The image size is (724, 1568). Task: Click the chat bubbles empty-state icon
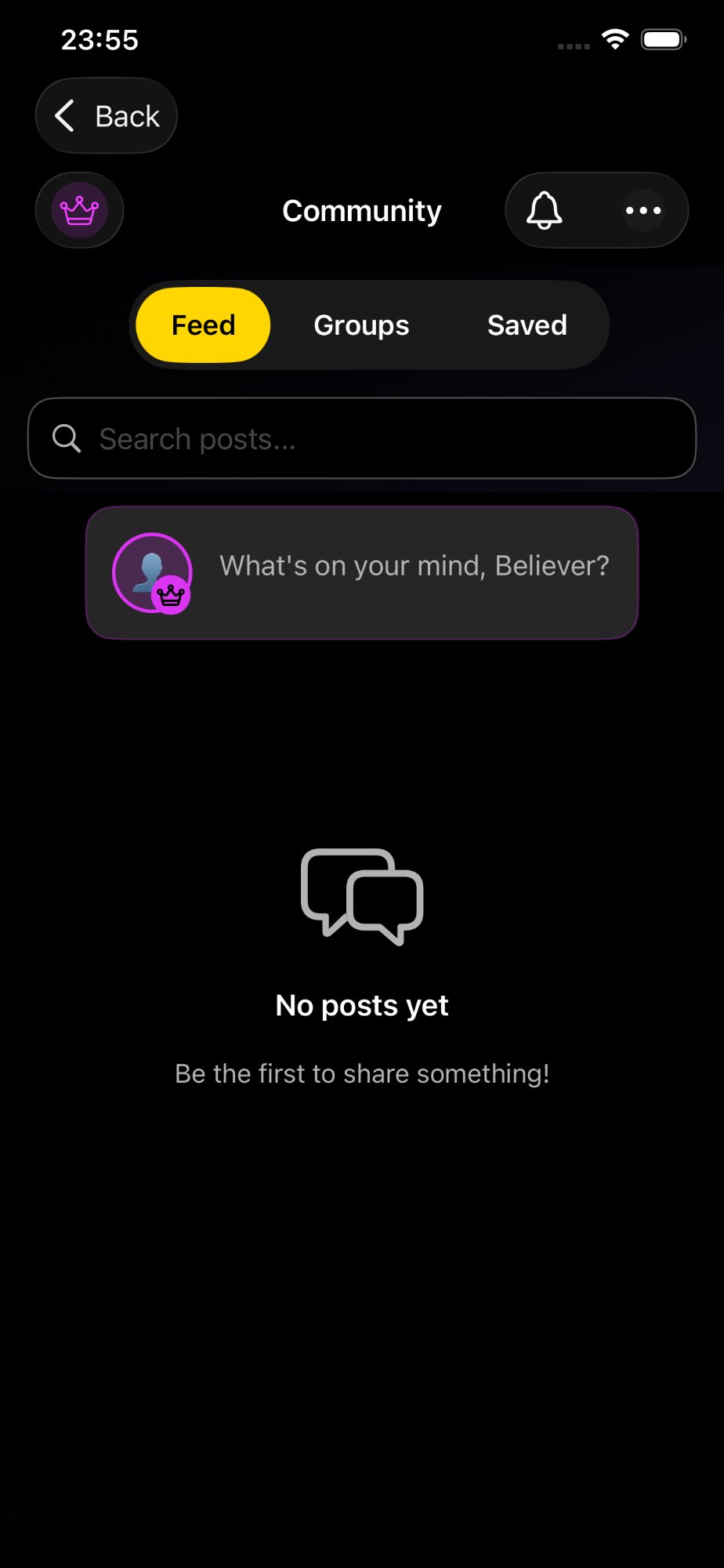point(361,898)
